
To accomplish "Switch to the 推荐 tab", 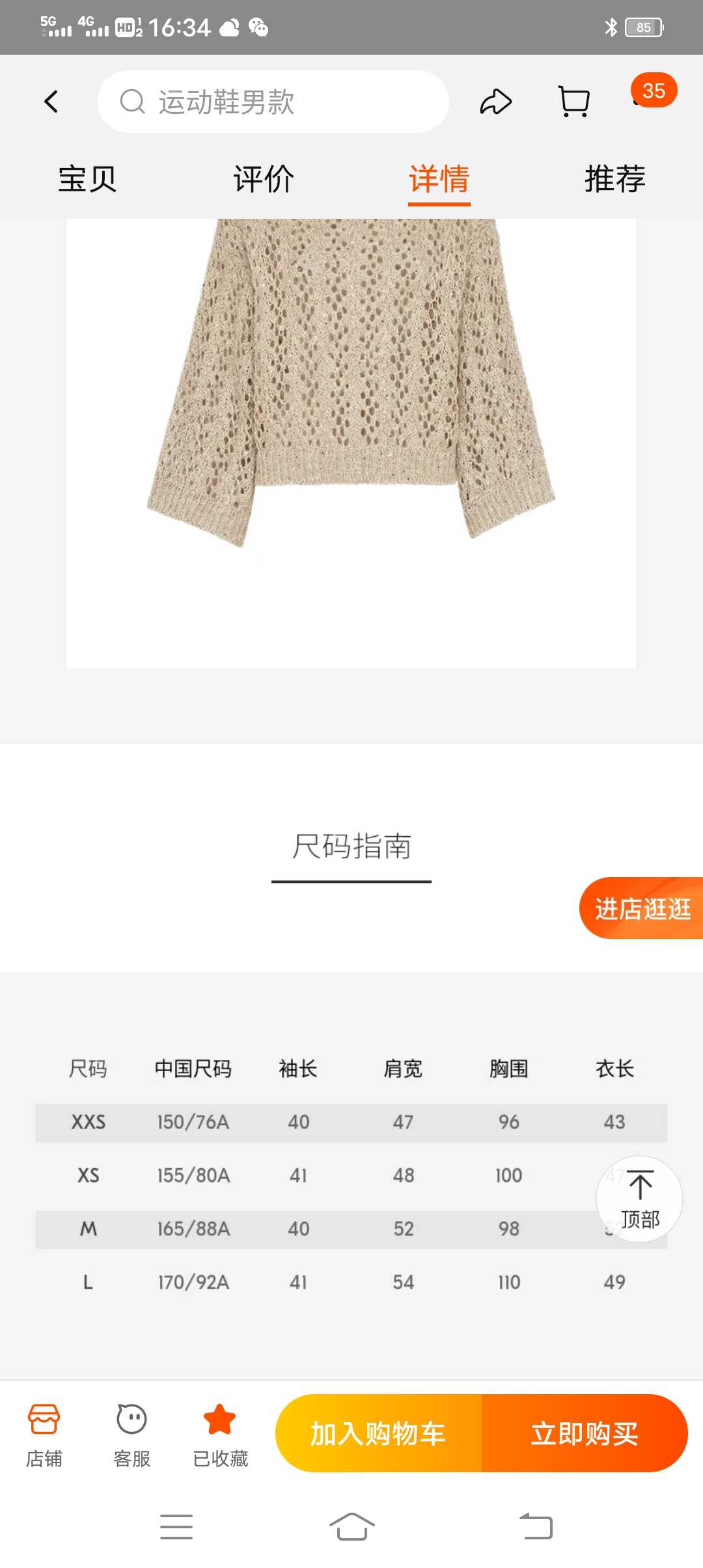I will [615, 179].
